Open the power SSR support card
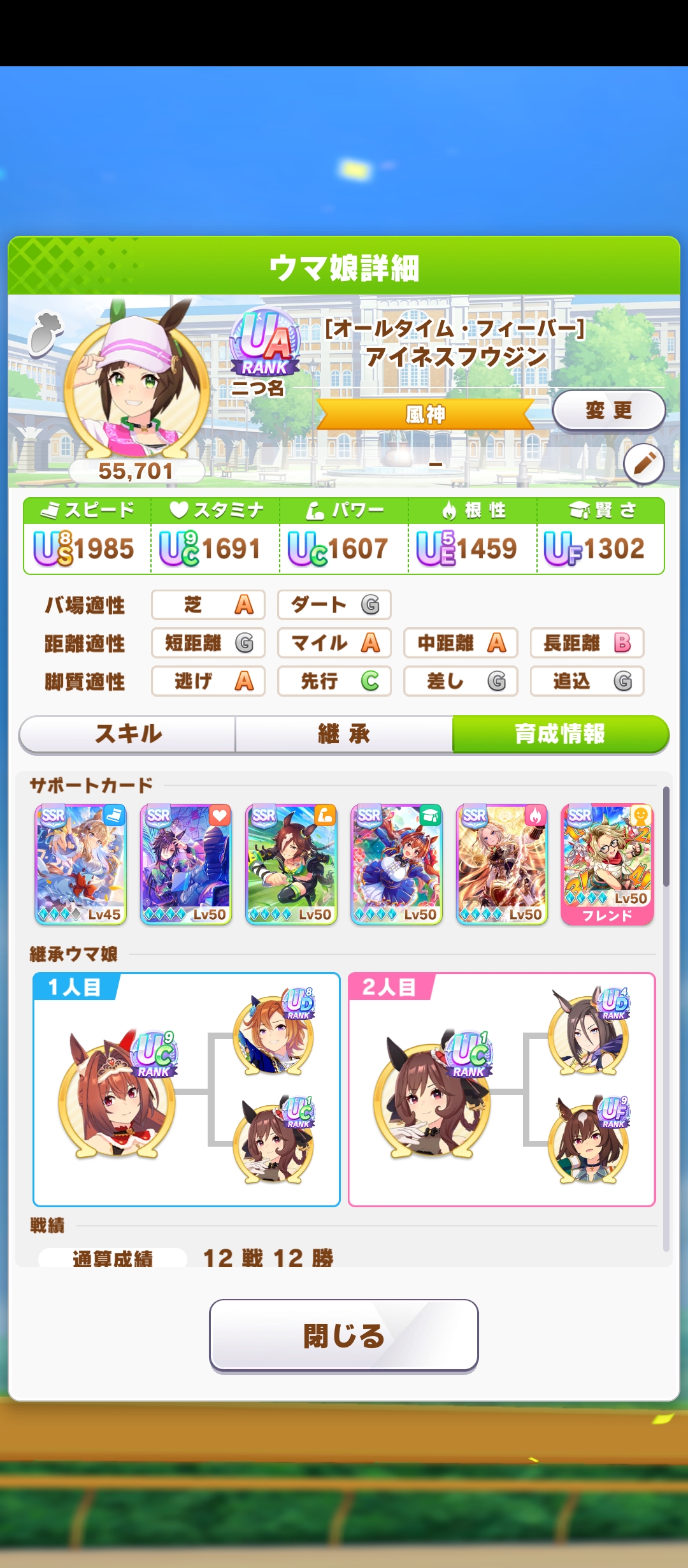 tap(291, 864)
